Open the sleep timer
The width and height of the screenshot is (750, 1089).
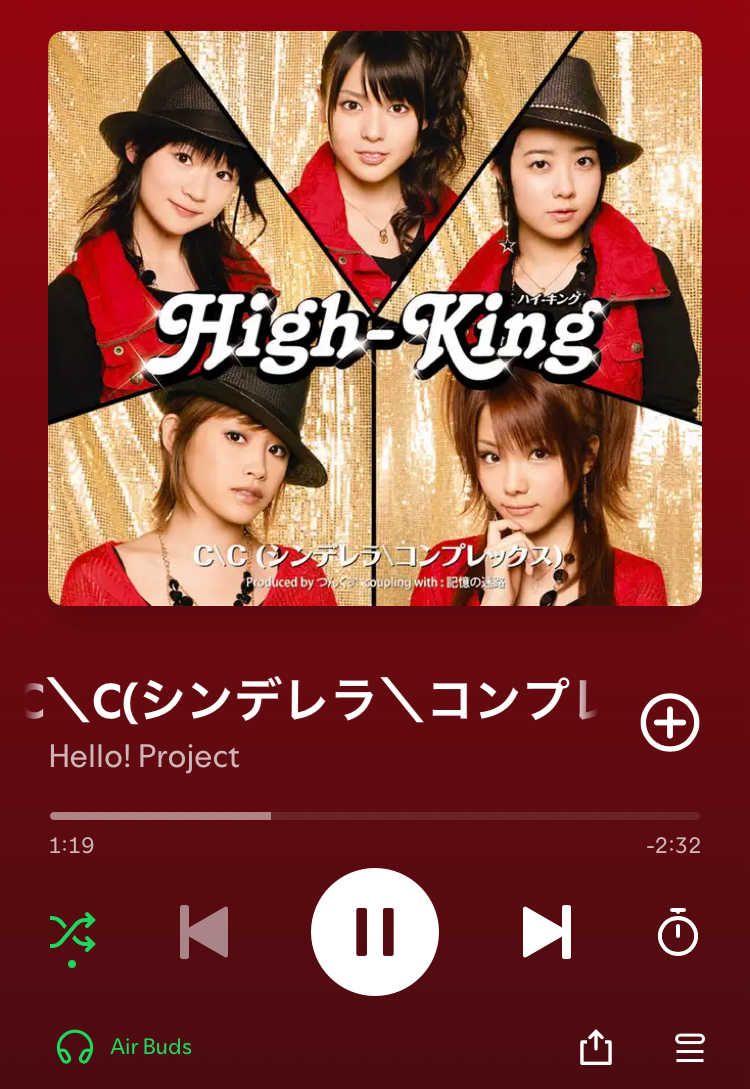pos(678,932)
